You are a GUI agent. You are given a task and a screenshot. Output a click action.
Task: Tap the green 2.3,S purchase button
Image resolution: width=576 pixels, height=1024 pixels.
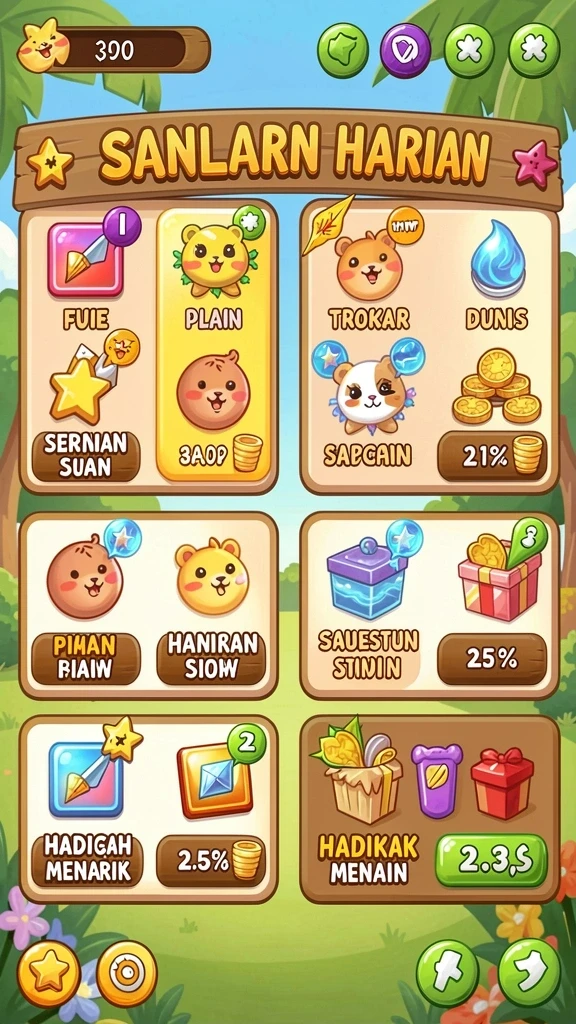492,861
